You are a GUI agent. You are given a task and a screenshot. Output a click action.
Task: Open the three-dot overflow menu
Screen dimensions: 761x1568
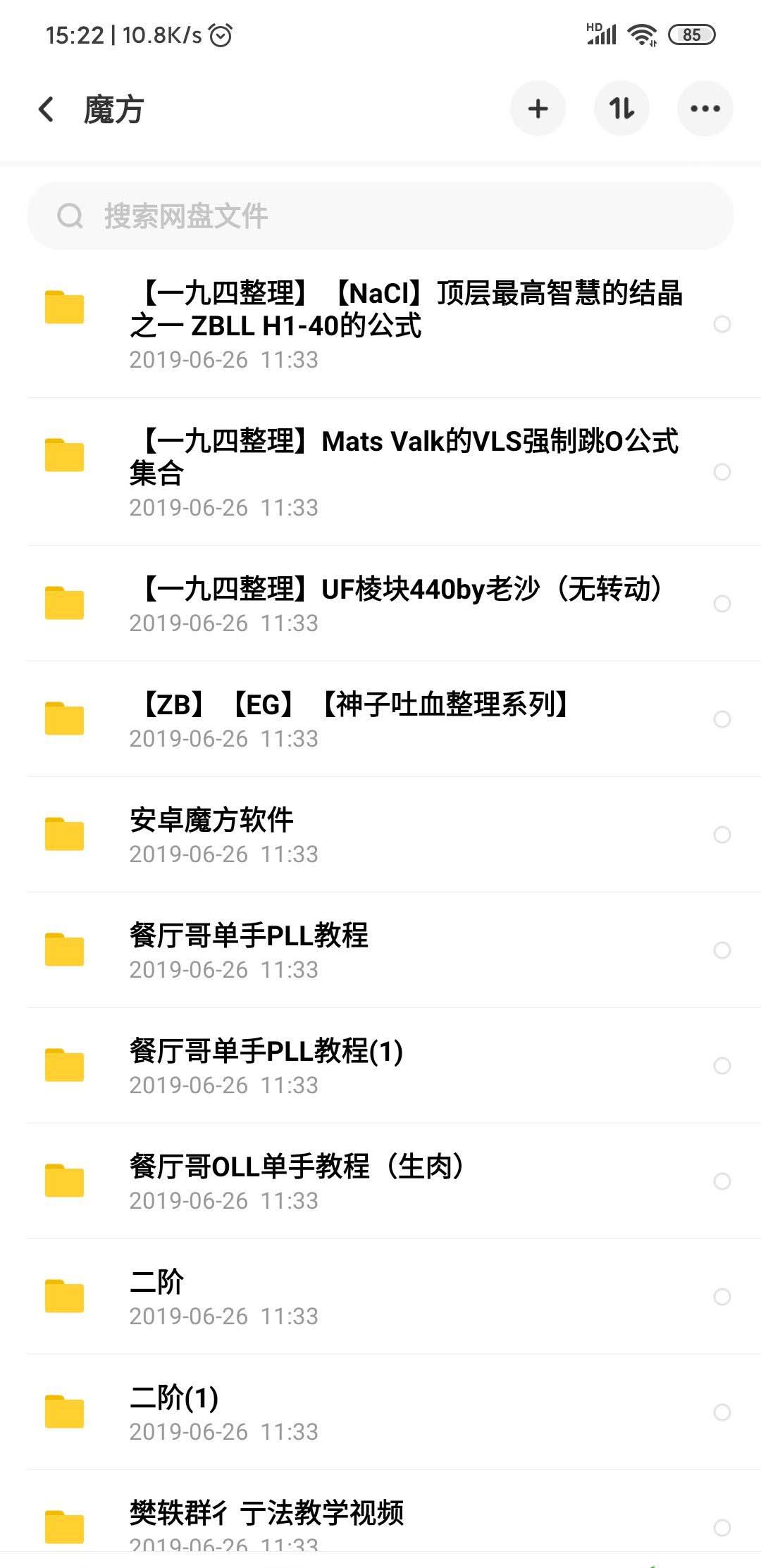click(x=705, y=109)
